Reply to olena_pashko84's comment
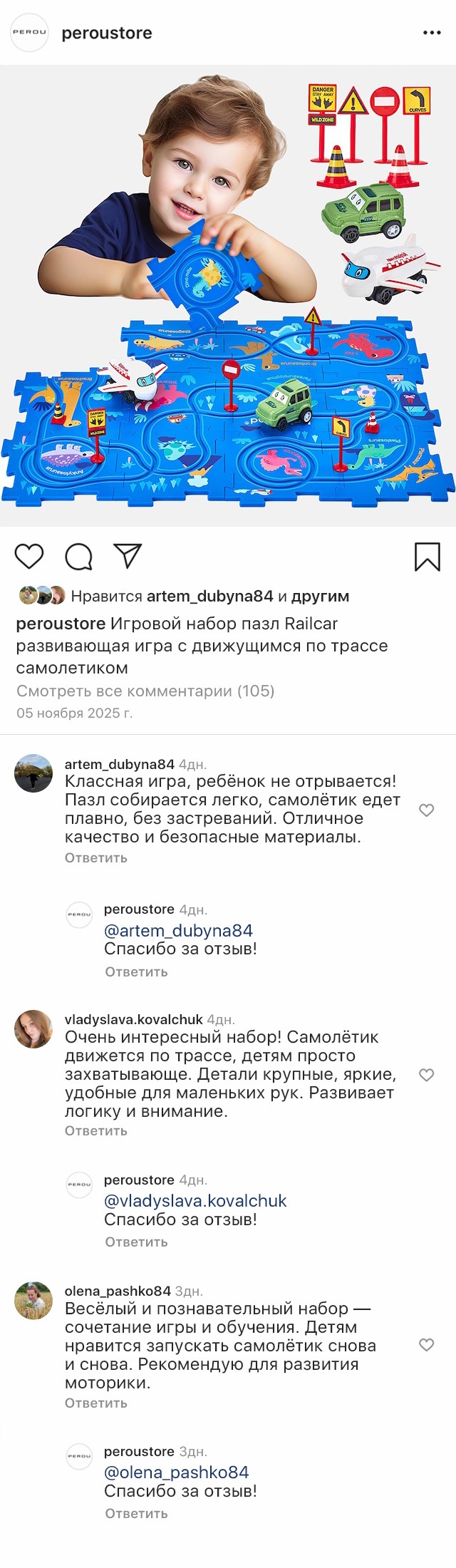The image size is (456, 1568). tap(96, 1403)
